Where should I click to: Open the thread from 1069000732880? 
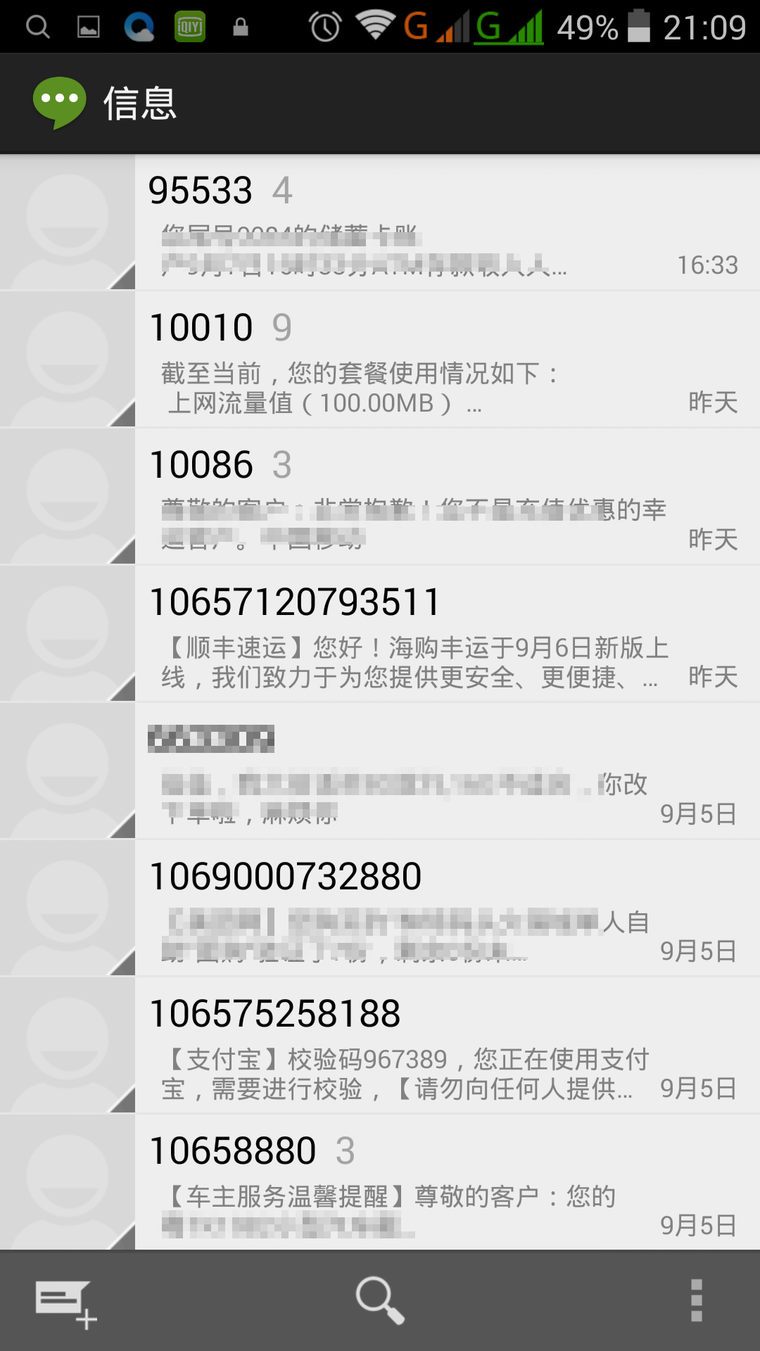[380, 907]
